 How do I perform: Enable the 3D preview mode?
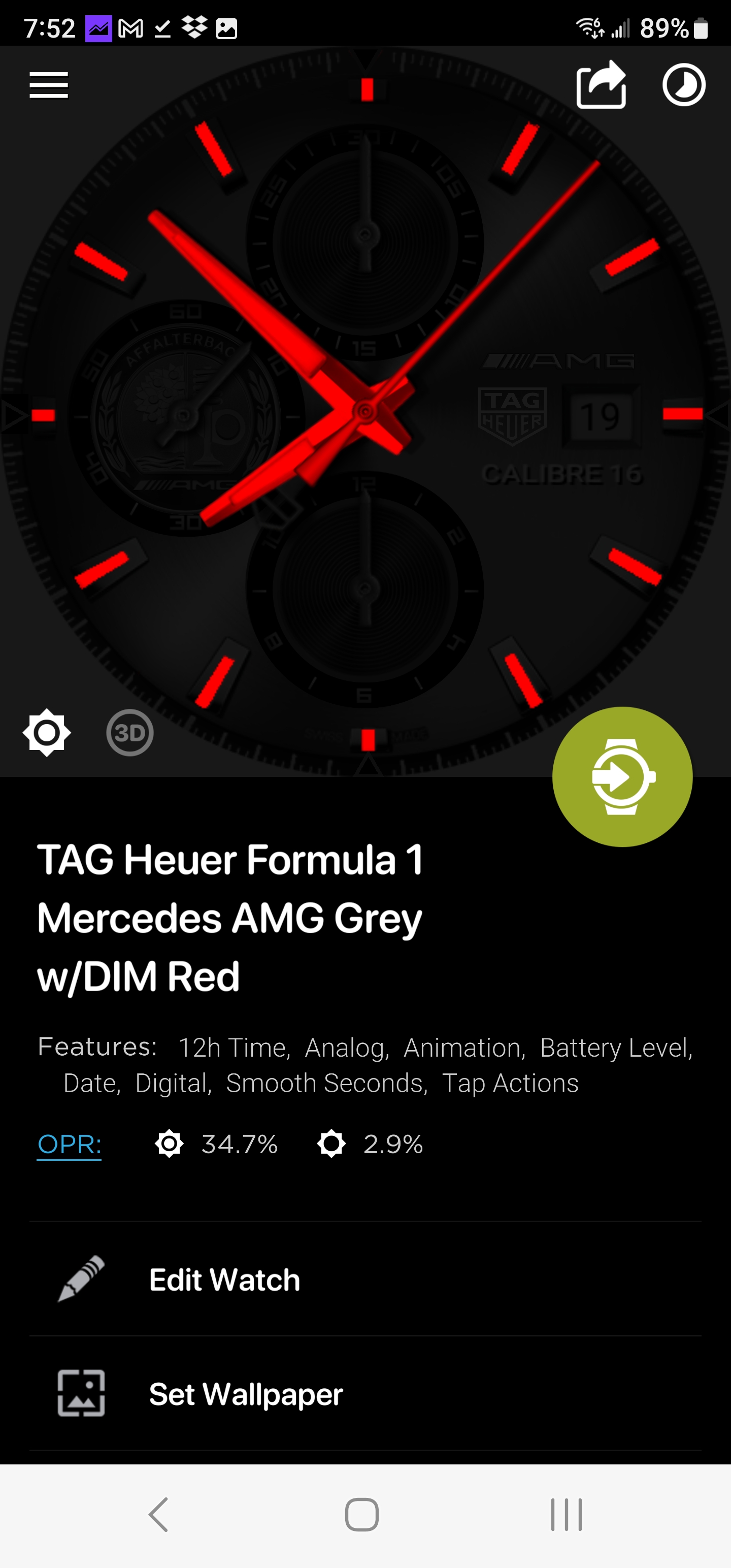[x=129, y=732]
